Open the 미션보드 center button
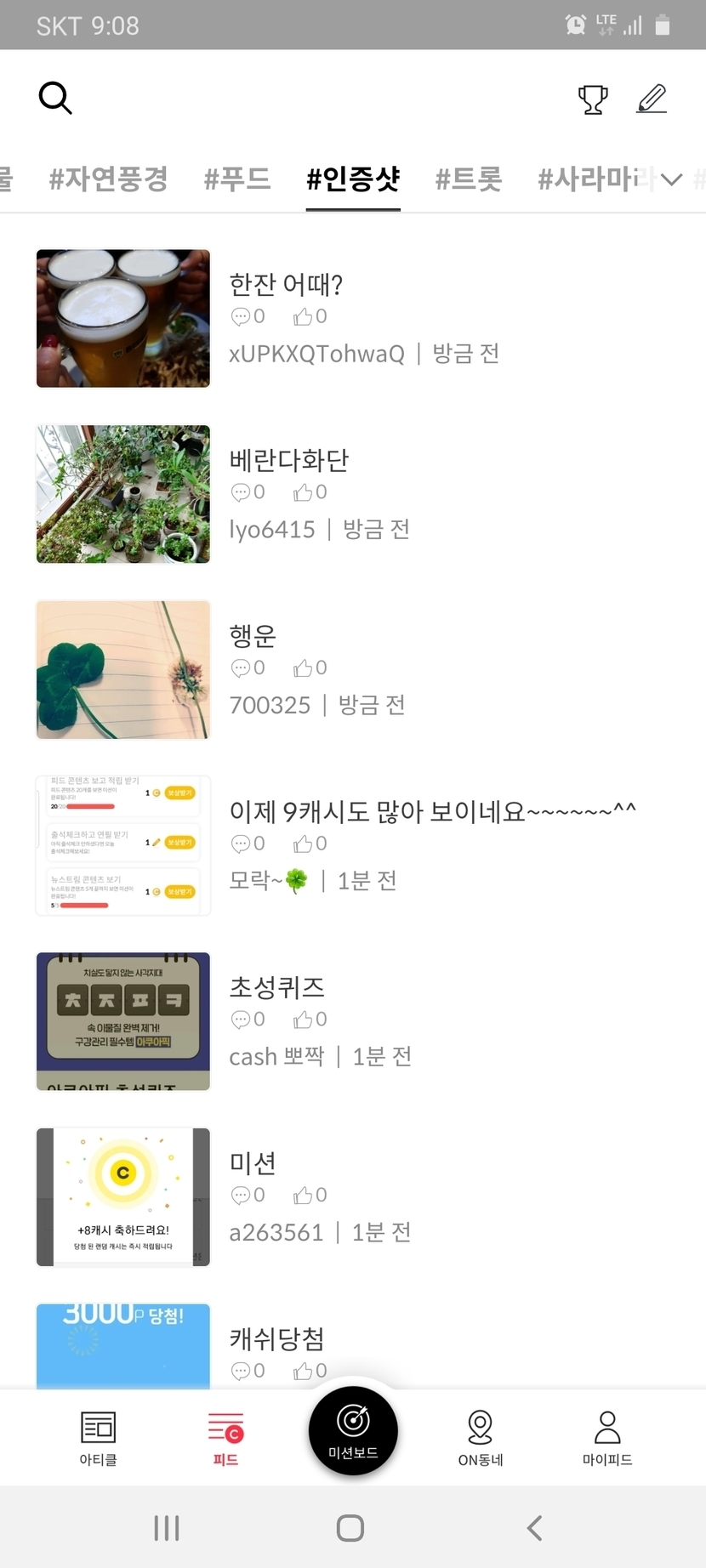Image resolution: width=706 pixels, height=1568 pixels. [353, 1431]
